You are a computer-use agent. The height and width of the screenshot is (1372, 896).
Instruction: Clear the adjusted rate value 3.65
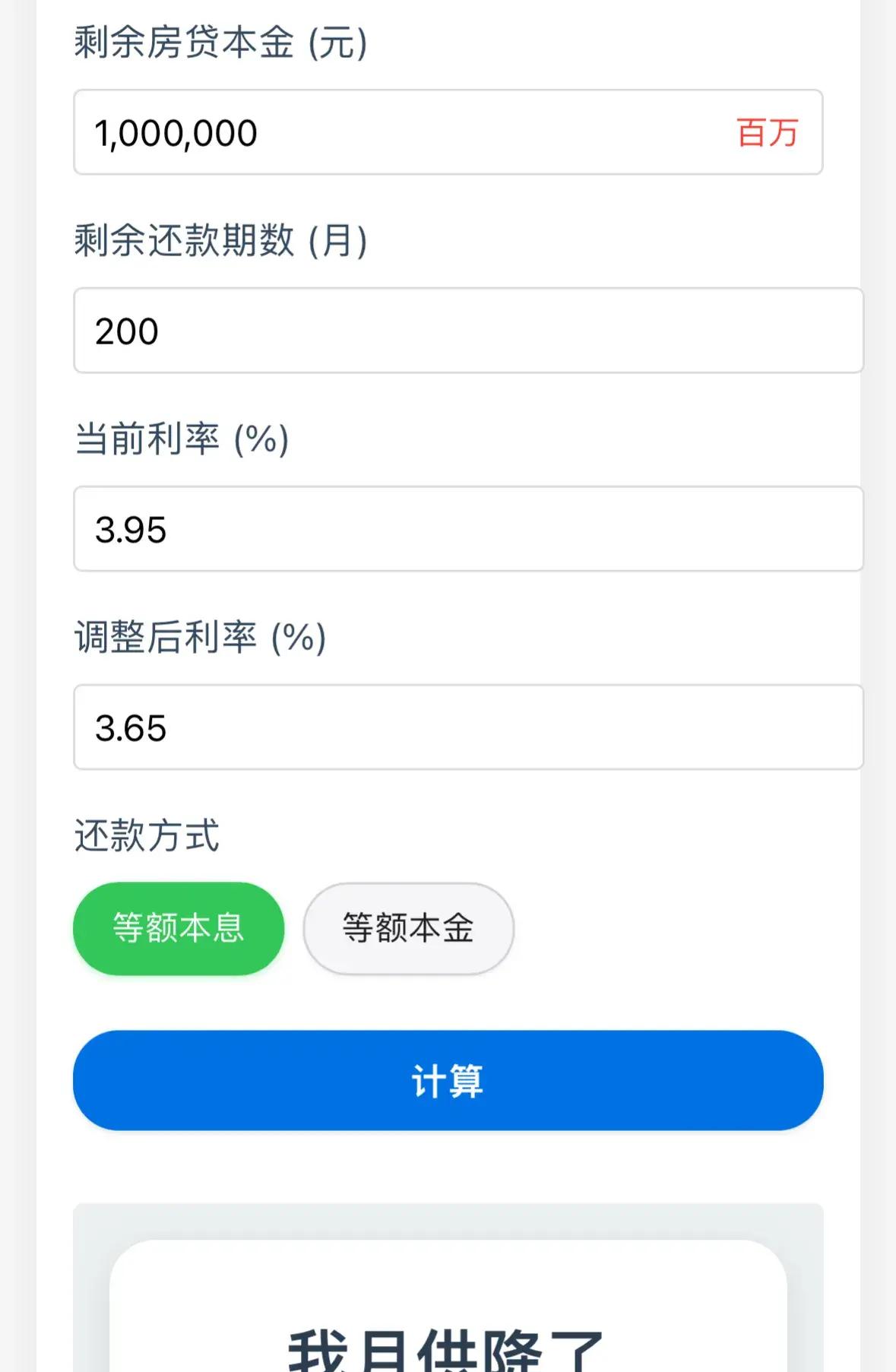pos(467,727)
